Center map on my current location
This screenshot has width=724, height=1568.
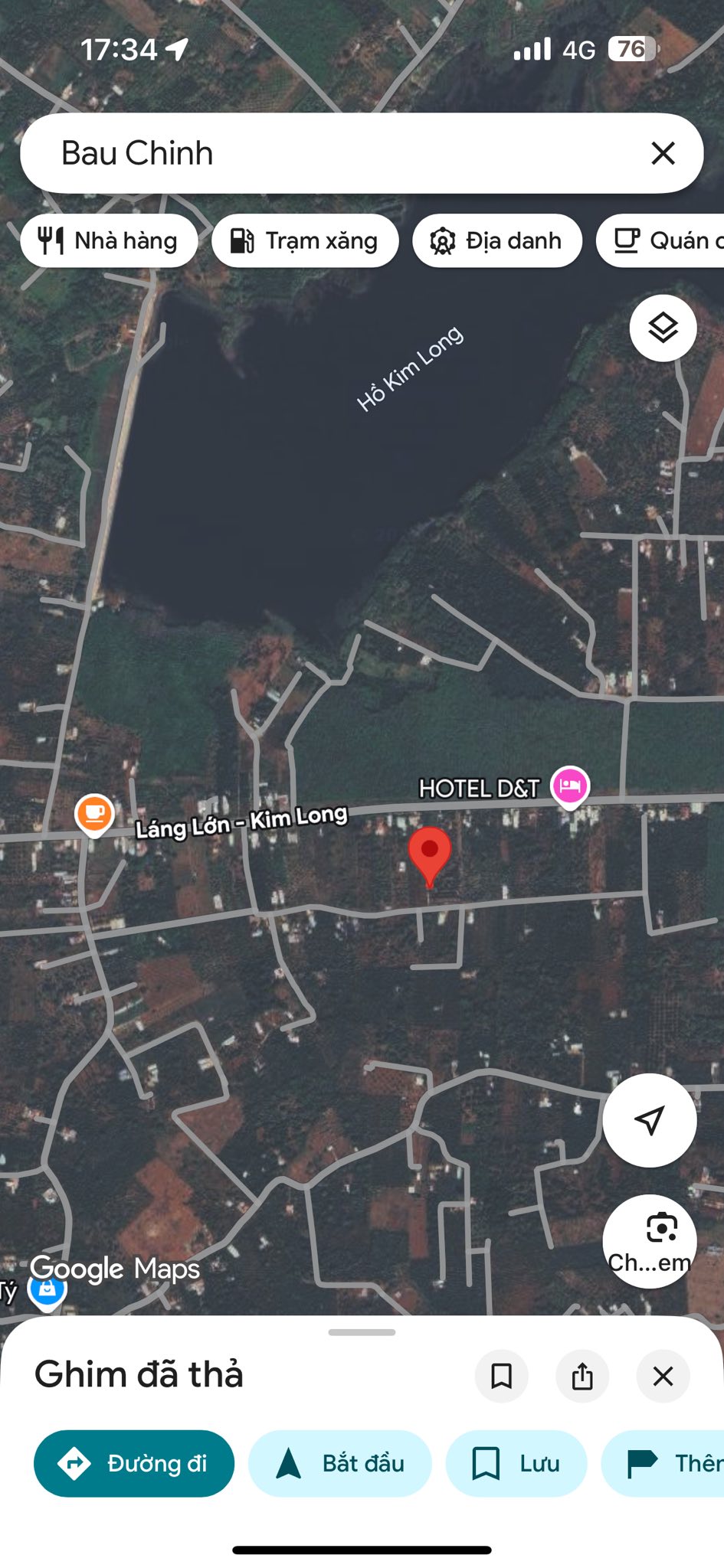click(x=649, y=1120)
